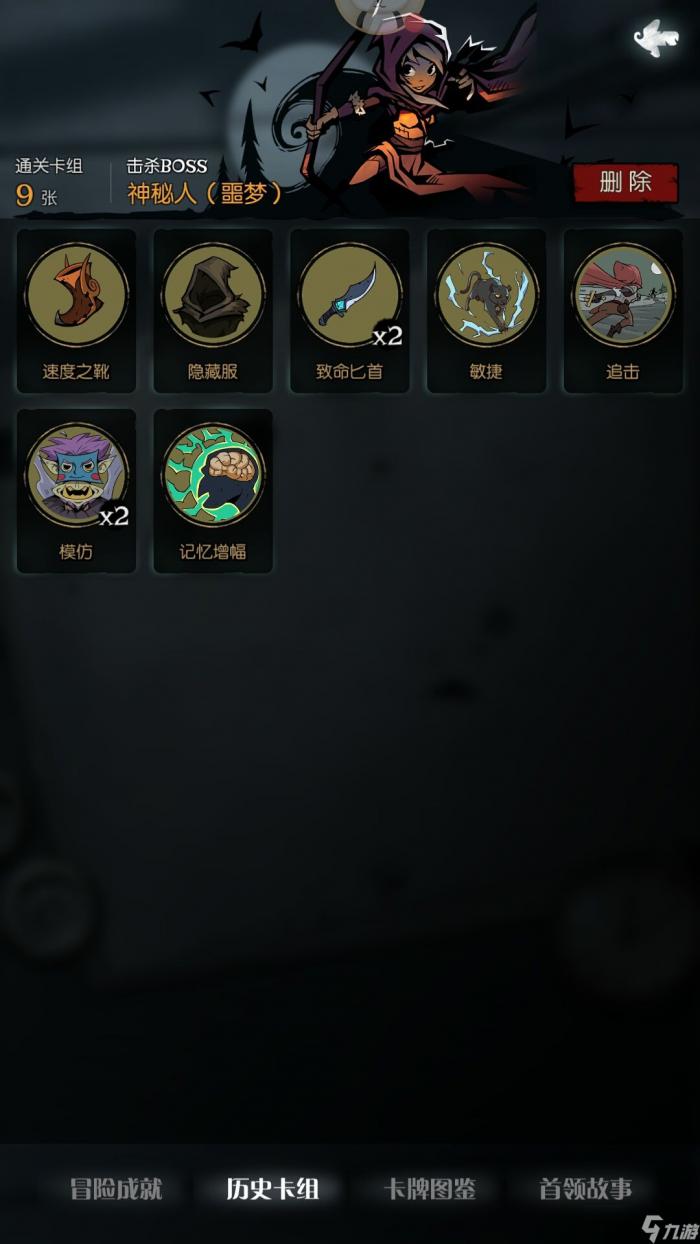View the 模仿 card
Image resolution: width=700 pixels, height=1244 pixels.
(x=76, y=490)
